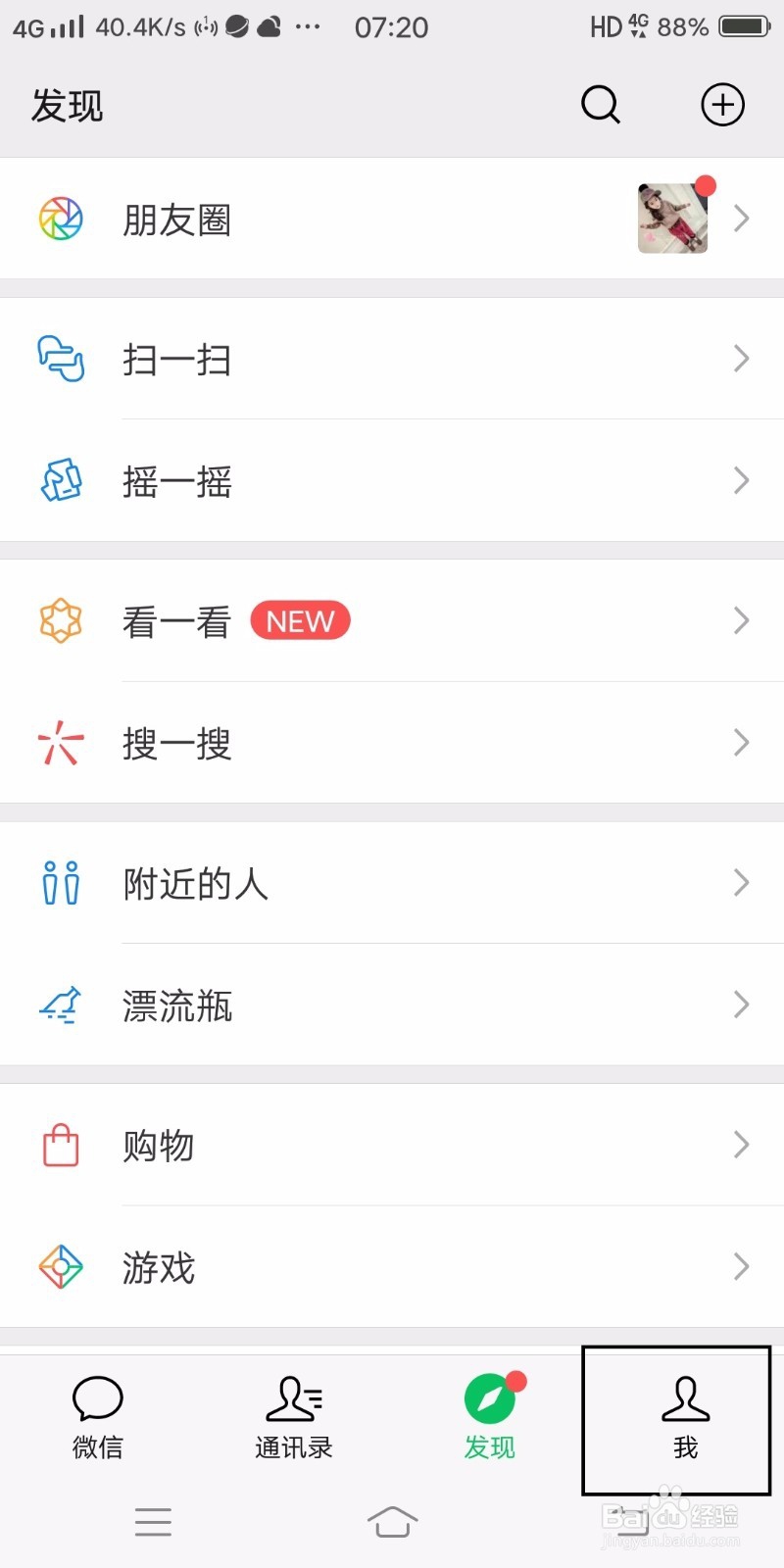Screen dimensions: 784x1568
Task: Switch to the 微信 chats tab
Action: tap(97, 1418)
